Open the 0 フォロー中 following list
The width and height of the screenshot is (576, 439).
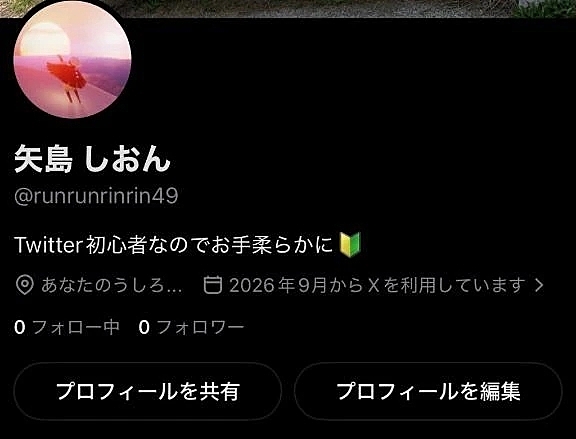coord(67,327)
